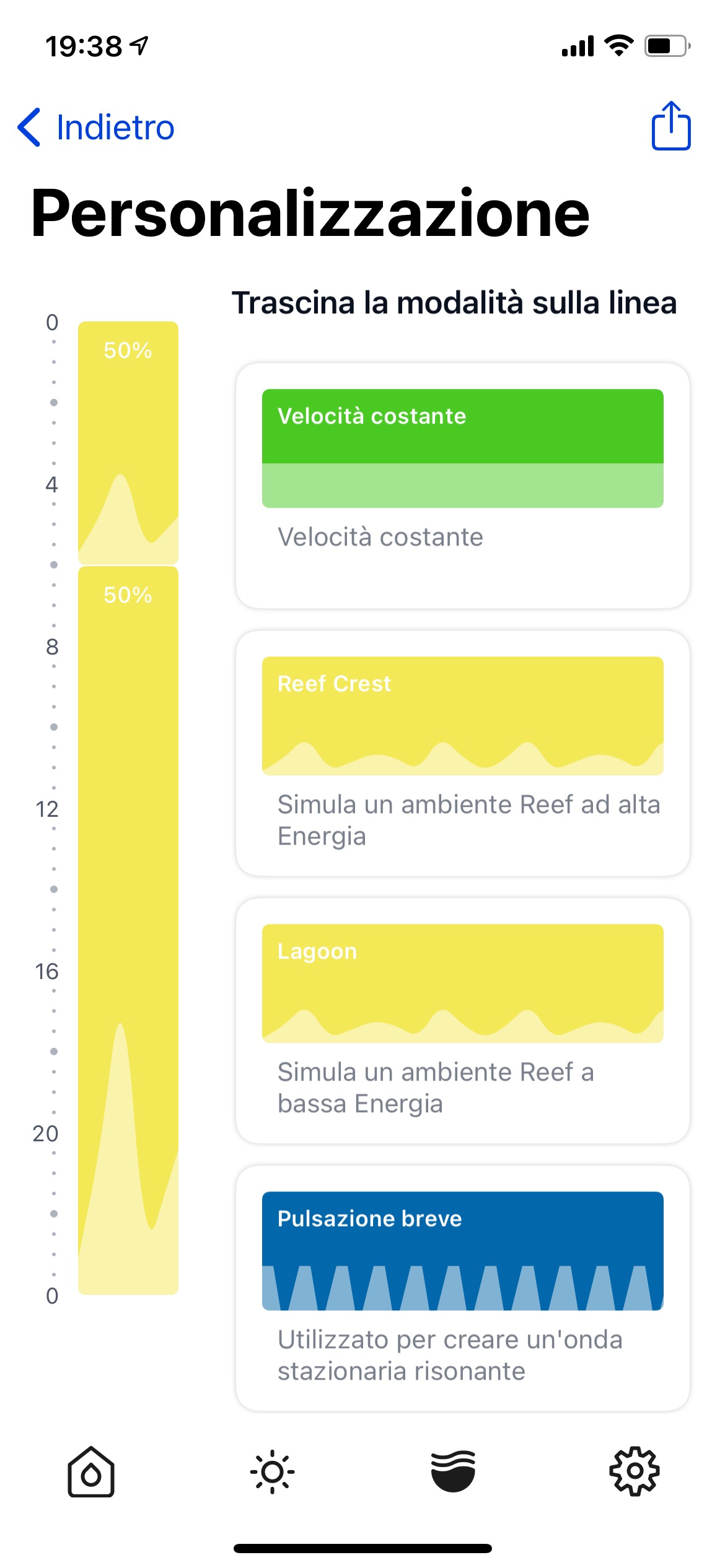Choose the Lagoon mode card
This screenshot has height=1568, width=725.
(x=463, y=1021)
